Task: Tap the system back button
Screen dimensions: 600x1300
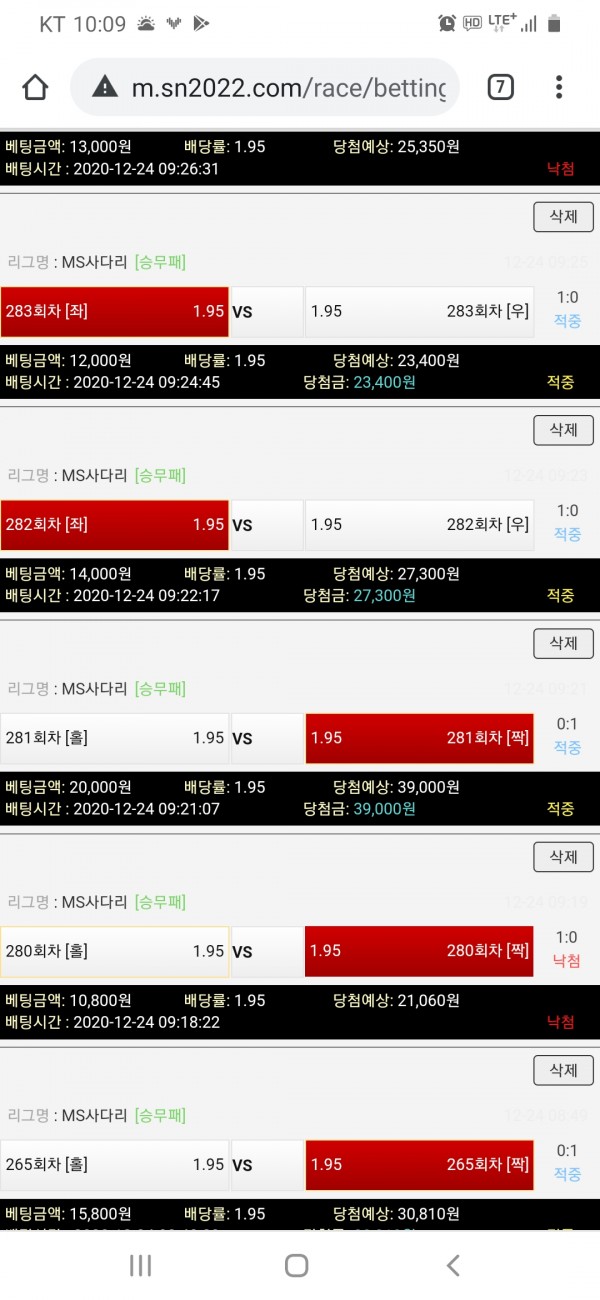Action: point(453,1266)
